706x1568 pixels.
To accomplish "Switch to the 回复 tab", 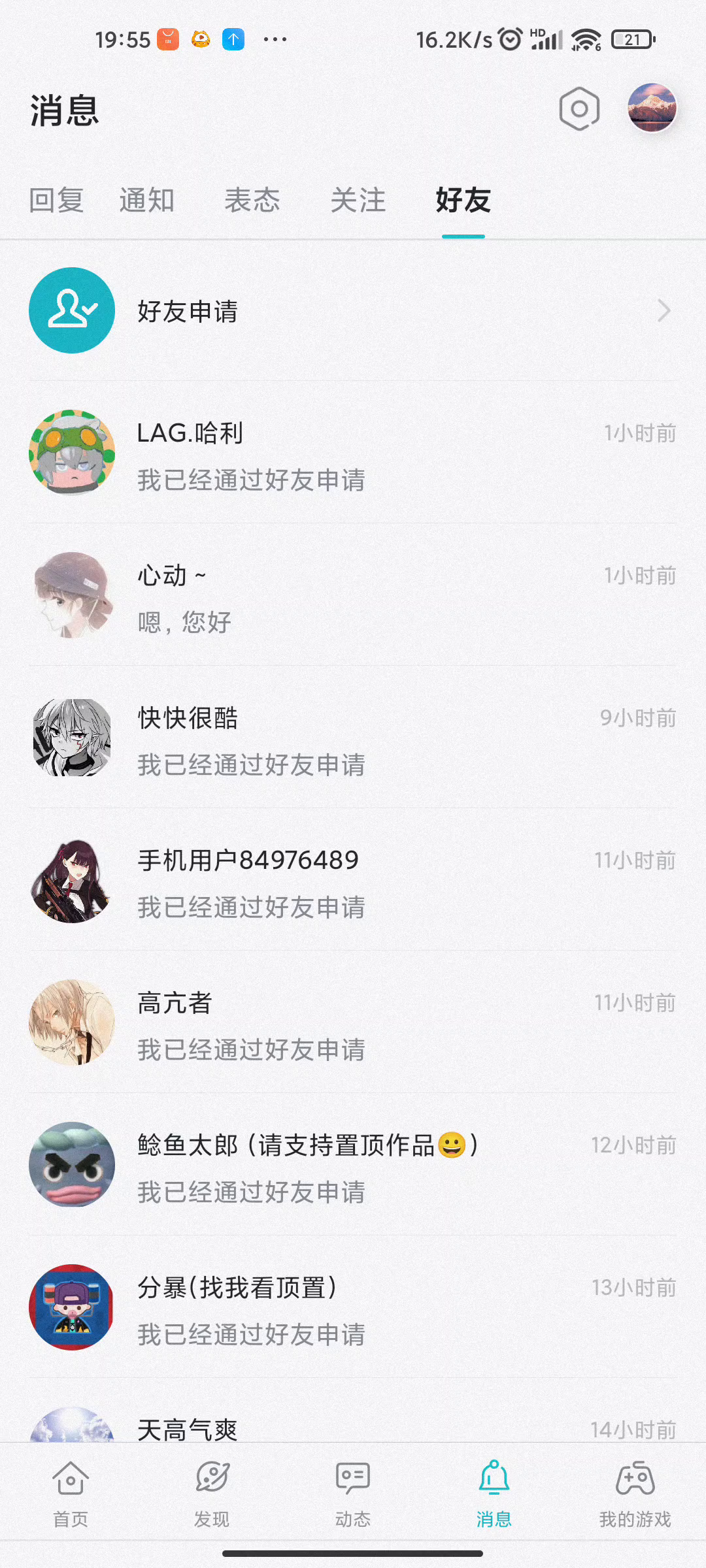I will tap(56, 200).
